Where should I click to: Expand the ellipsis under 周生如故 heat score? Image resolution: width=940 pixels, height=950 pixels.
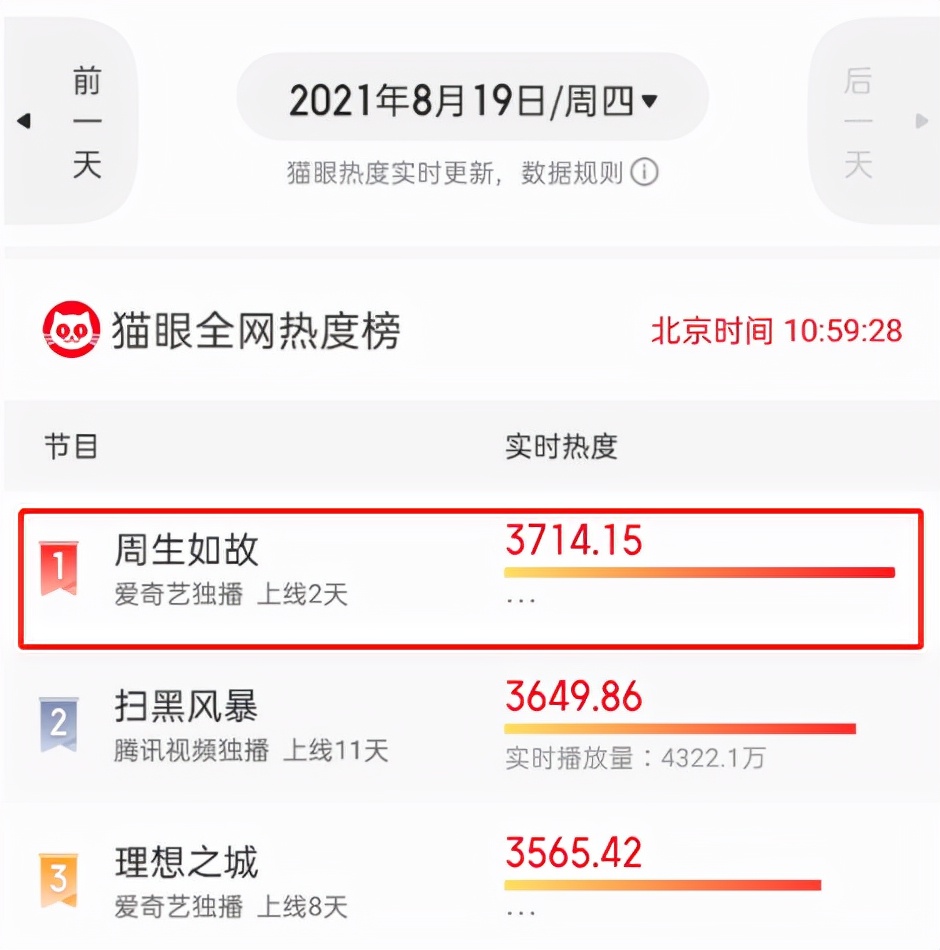tap(523, 602)
